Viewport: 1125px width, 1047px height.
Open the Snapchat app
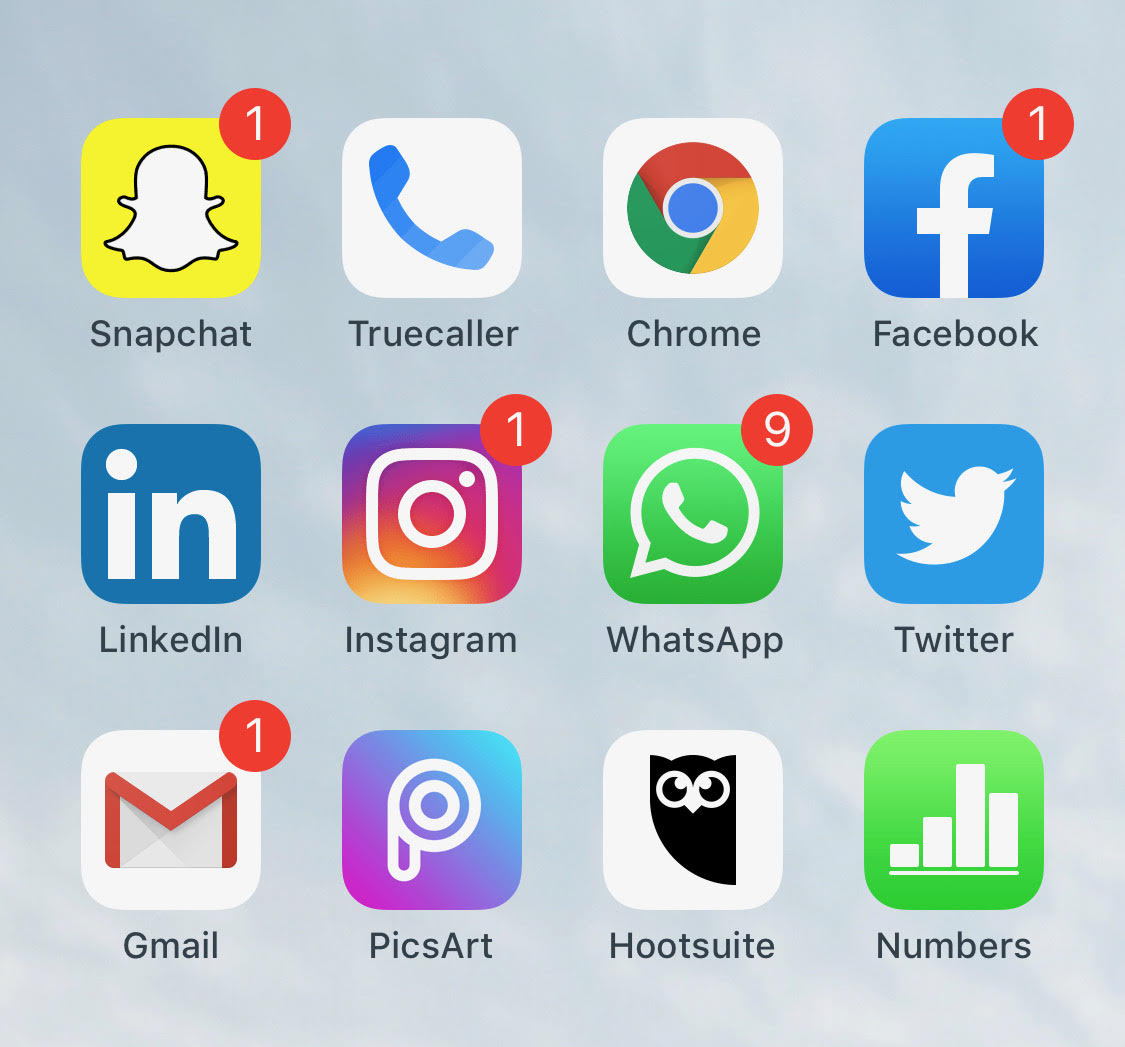171,208
